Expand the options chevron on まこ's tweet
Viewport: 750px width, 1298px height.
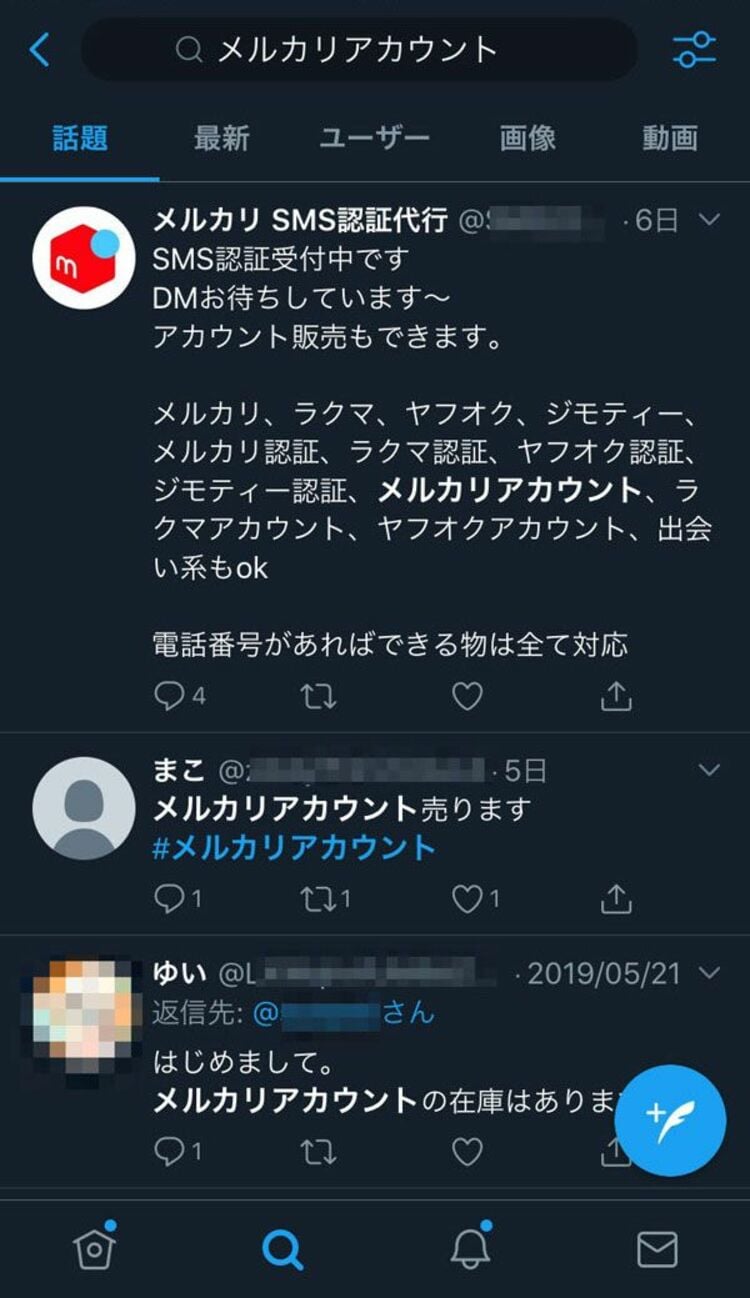(709, 770)
